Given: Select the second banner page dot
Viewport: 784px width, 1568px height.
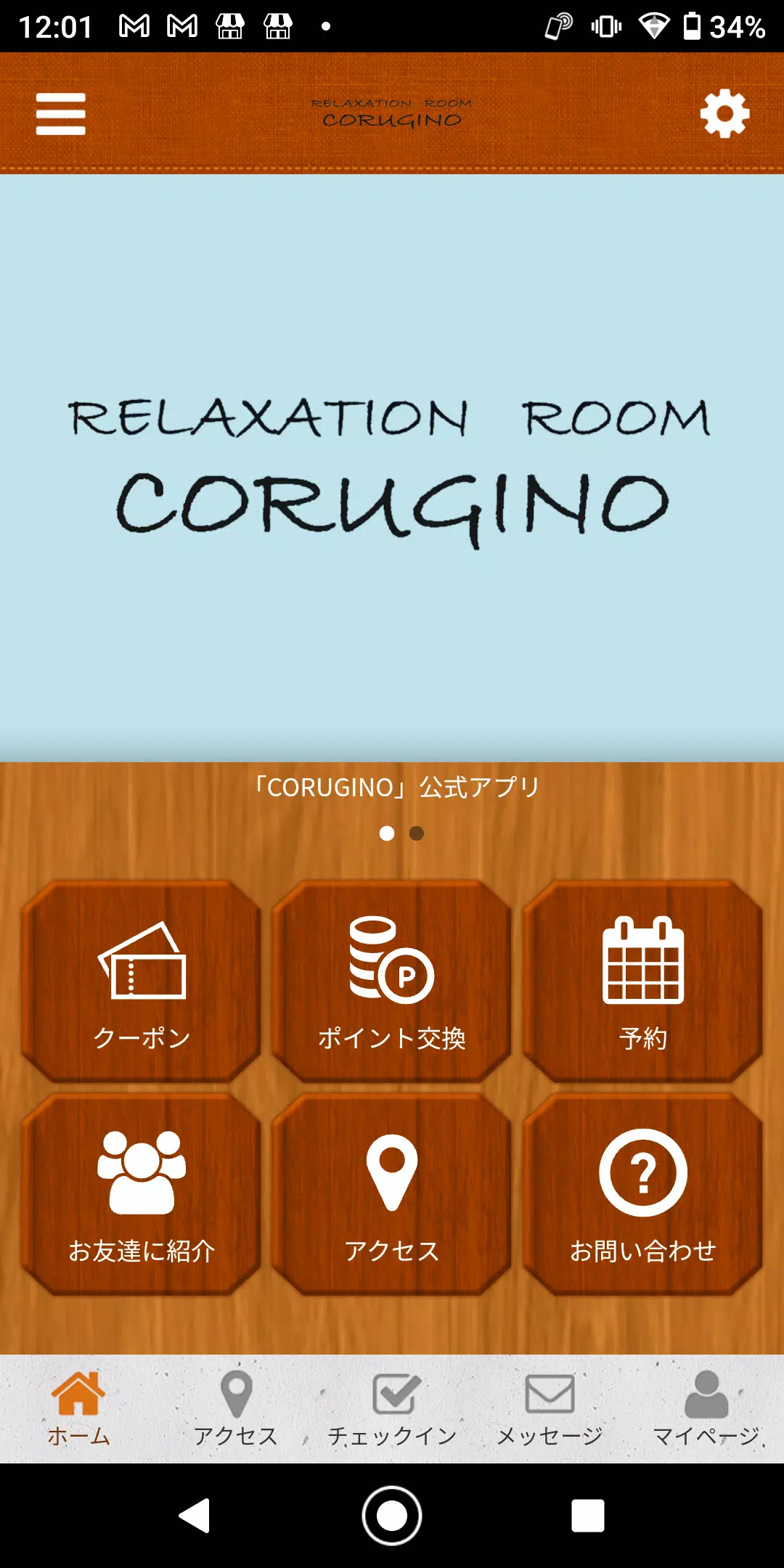Looking at the screenshot, I should (417, 833).
